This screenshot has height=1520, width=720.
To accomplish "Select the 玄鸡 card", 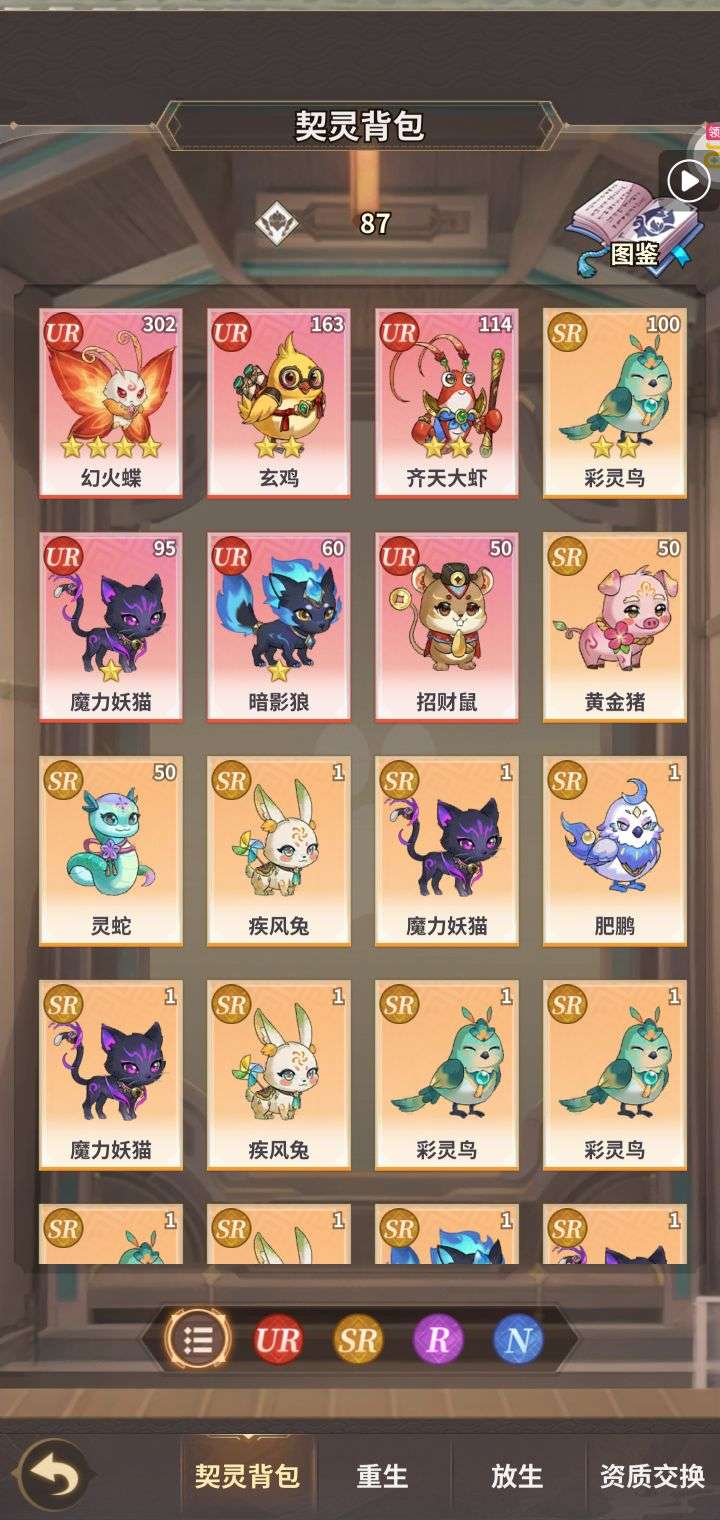I will 279,403.
